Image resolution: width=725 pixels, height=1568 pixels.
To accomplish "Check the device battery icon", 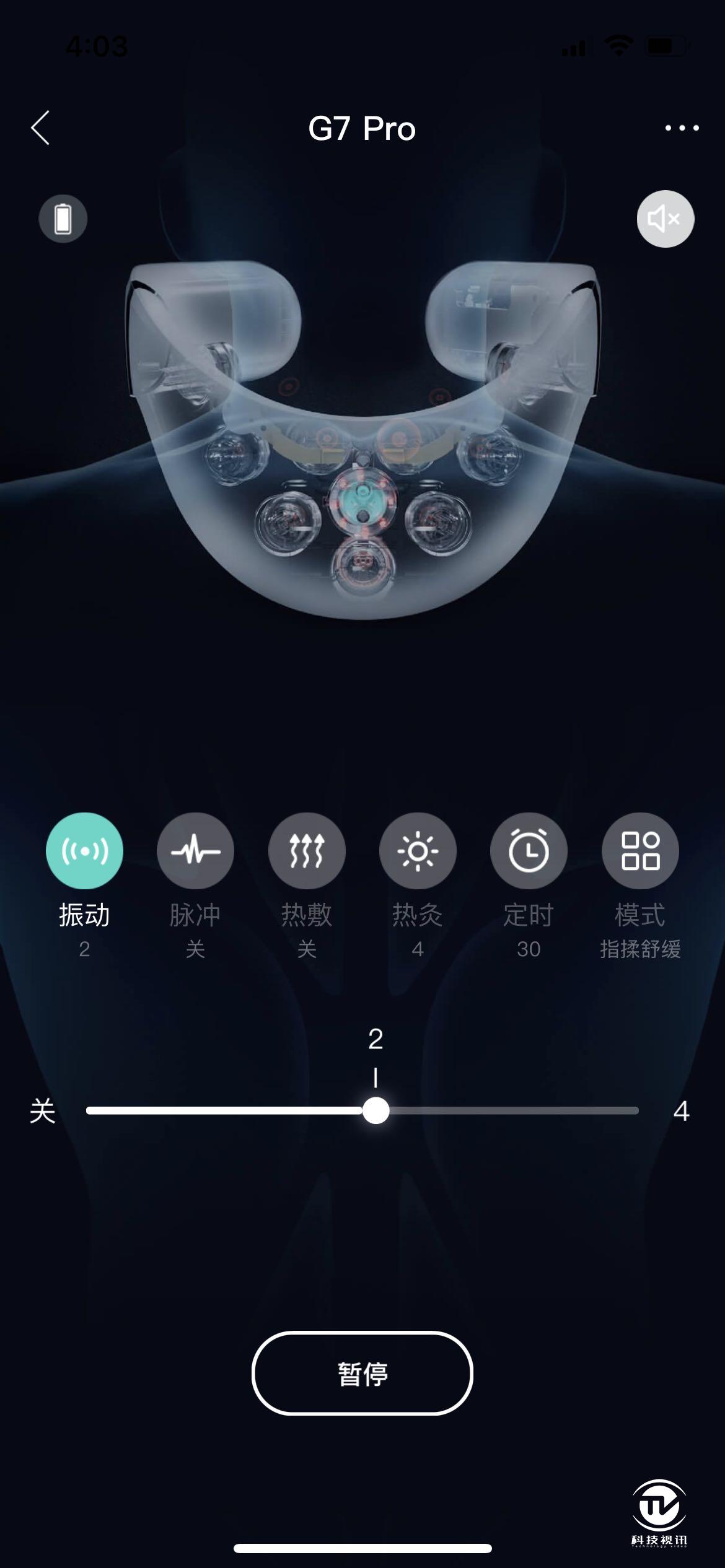I will 63,219.
